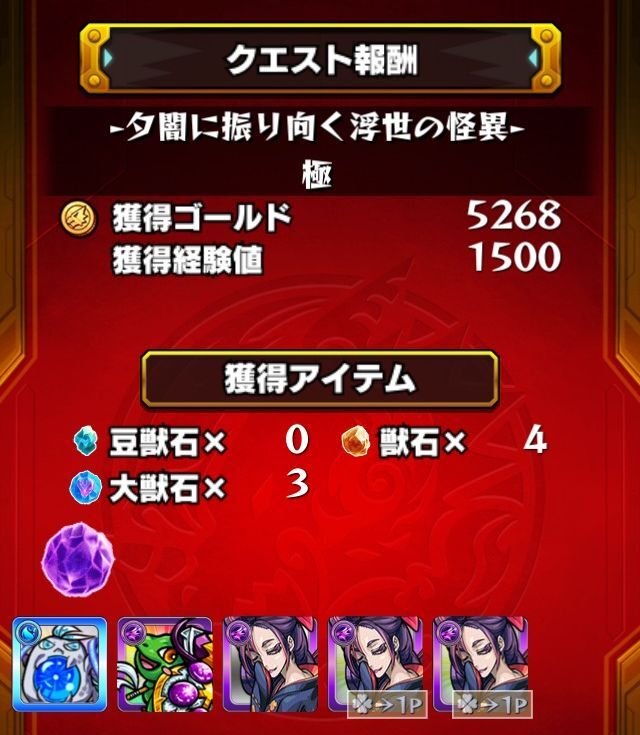The height and width of the screenshot is (735, 640).
Task: View the green dragon monster reward
Action: (165, 664)
